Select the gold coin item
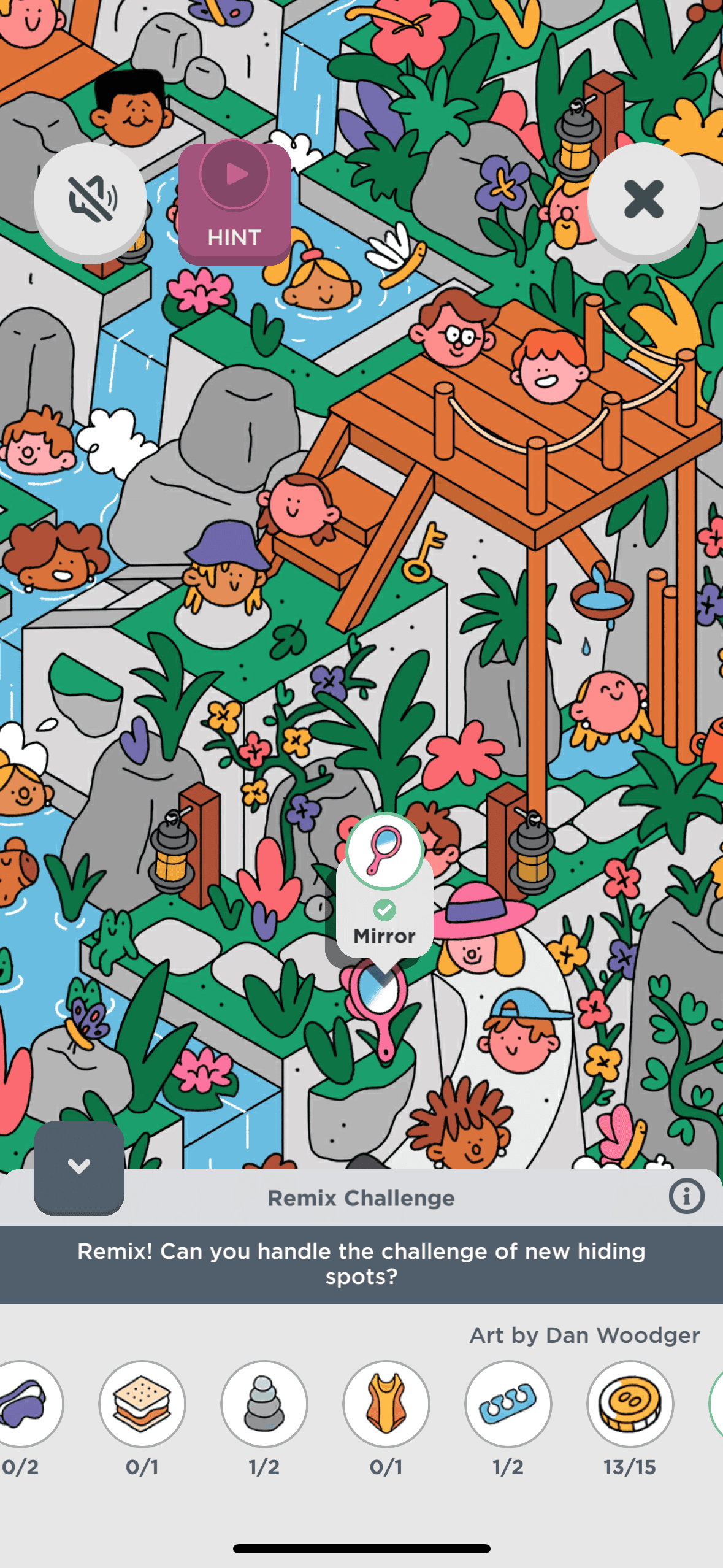The height and width of the screenshot is (1568, 723). pos(630,1403)
